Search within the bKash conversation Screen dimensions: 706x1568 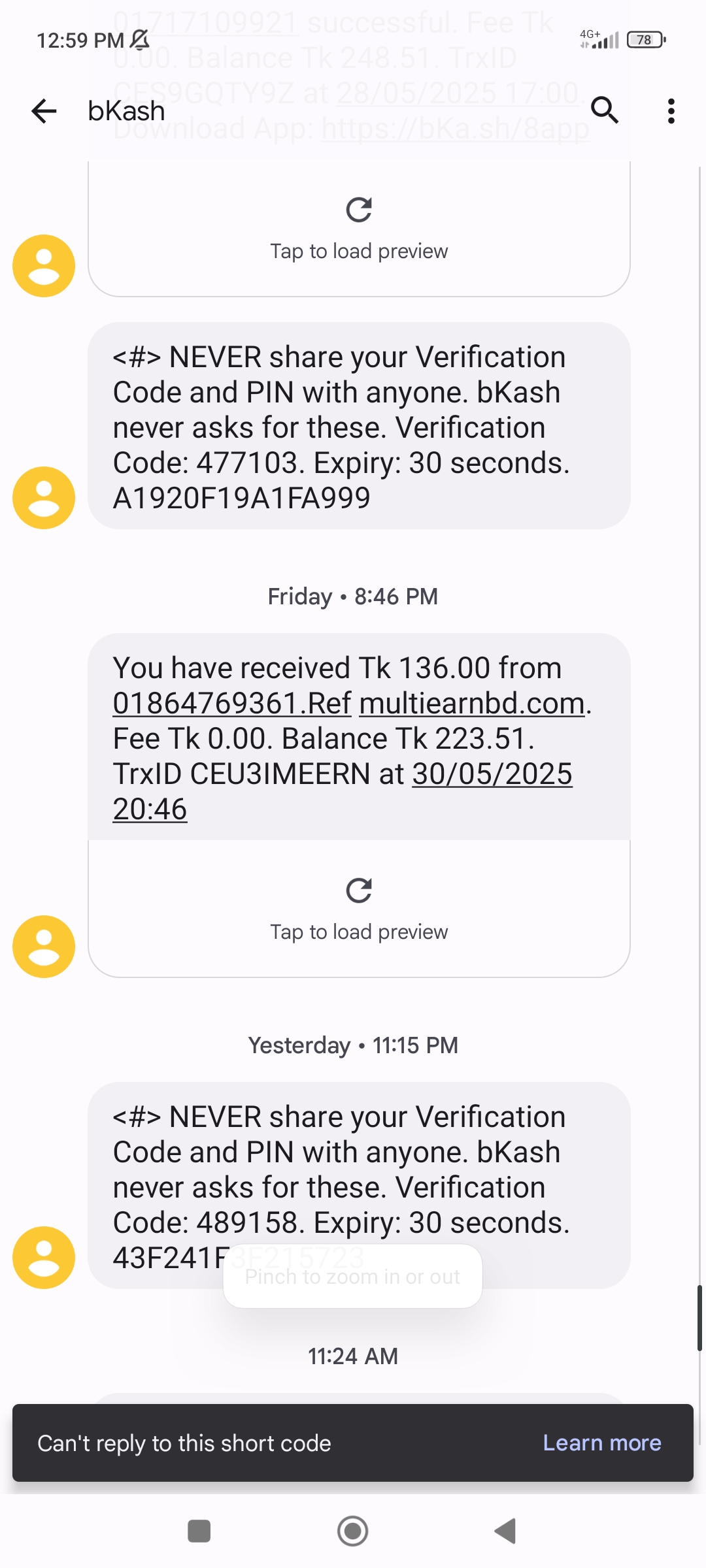[x=605, y=110]
